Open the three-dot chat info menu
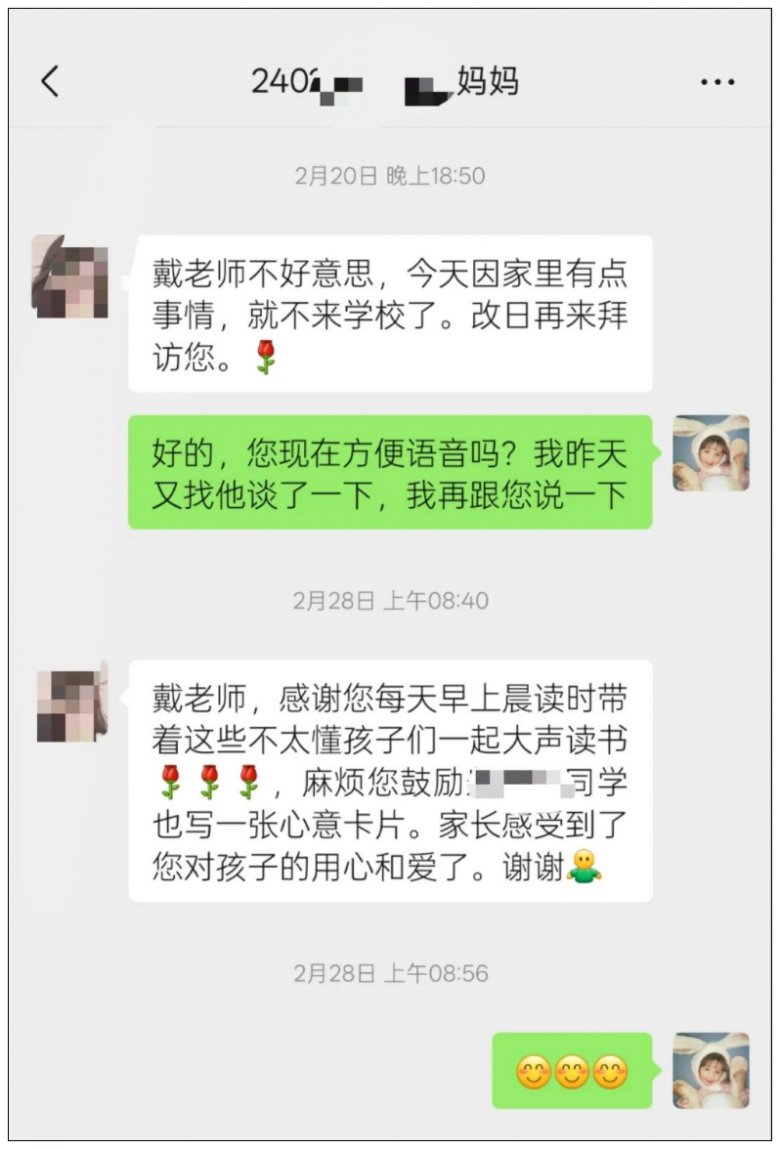780x1149 pixels. (717, 82)
